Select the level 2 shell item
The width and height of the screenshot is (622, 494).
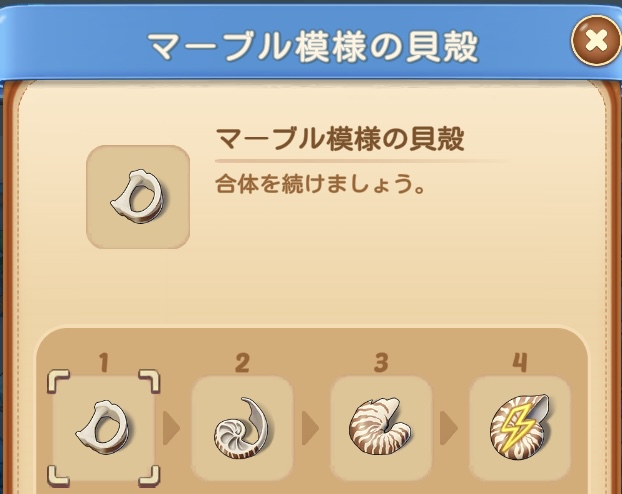(241, 427)
